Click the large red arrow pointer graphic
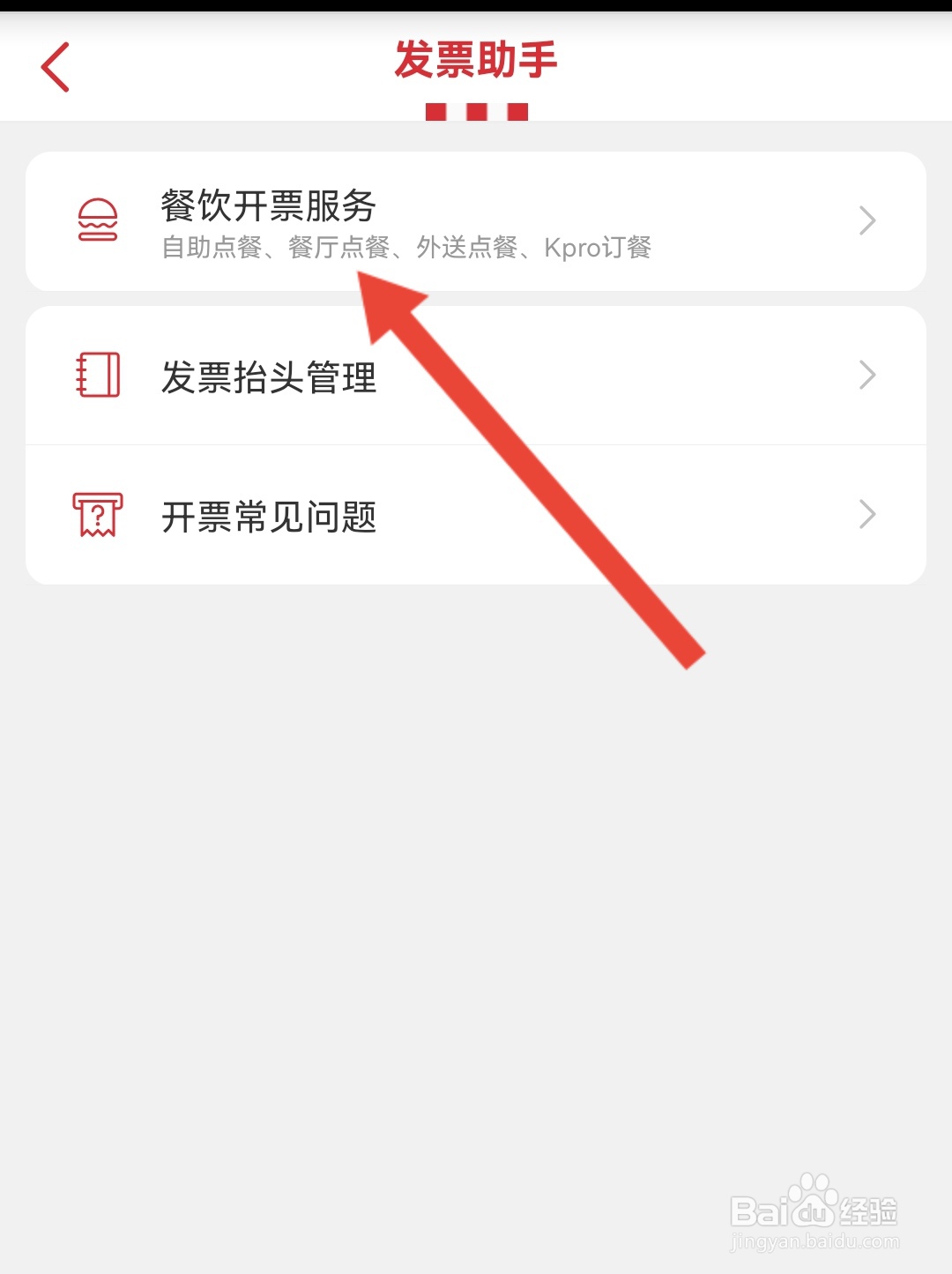 [529, 467]
